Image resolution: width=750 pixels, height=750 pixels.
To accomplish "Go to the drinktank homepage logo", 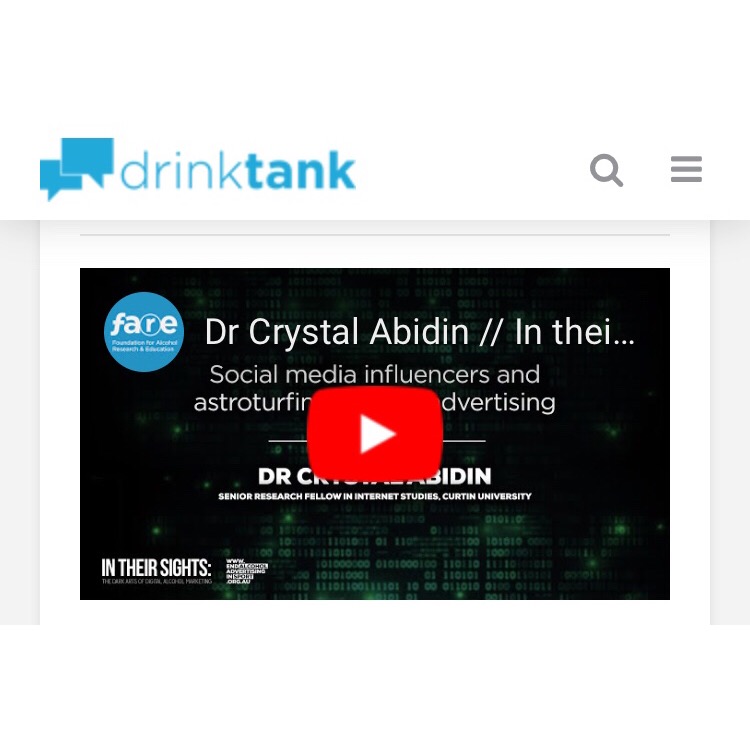I will [x=198, y=170].
